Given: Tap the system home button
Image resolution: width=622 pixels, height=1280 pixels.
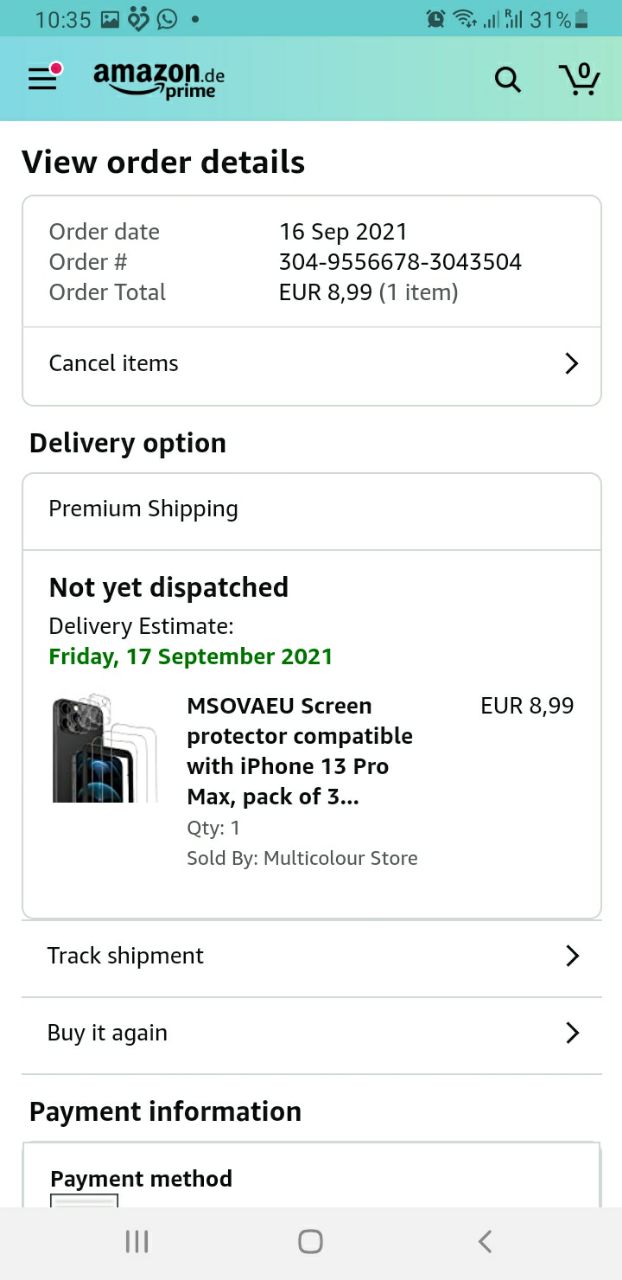Looking at the screenshot, I should [310, 1242].
